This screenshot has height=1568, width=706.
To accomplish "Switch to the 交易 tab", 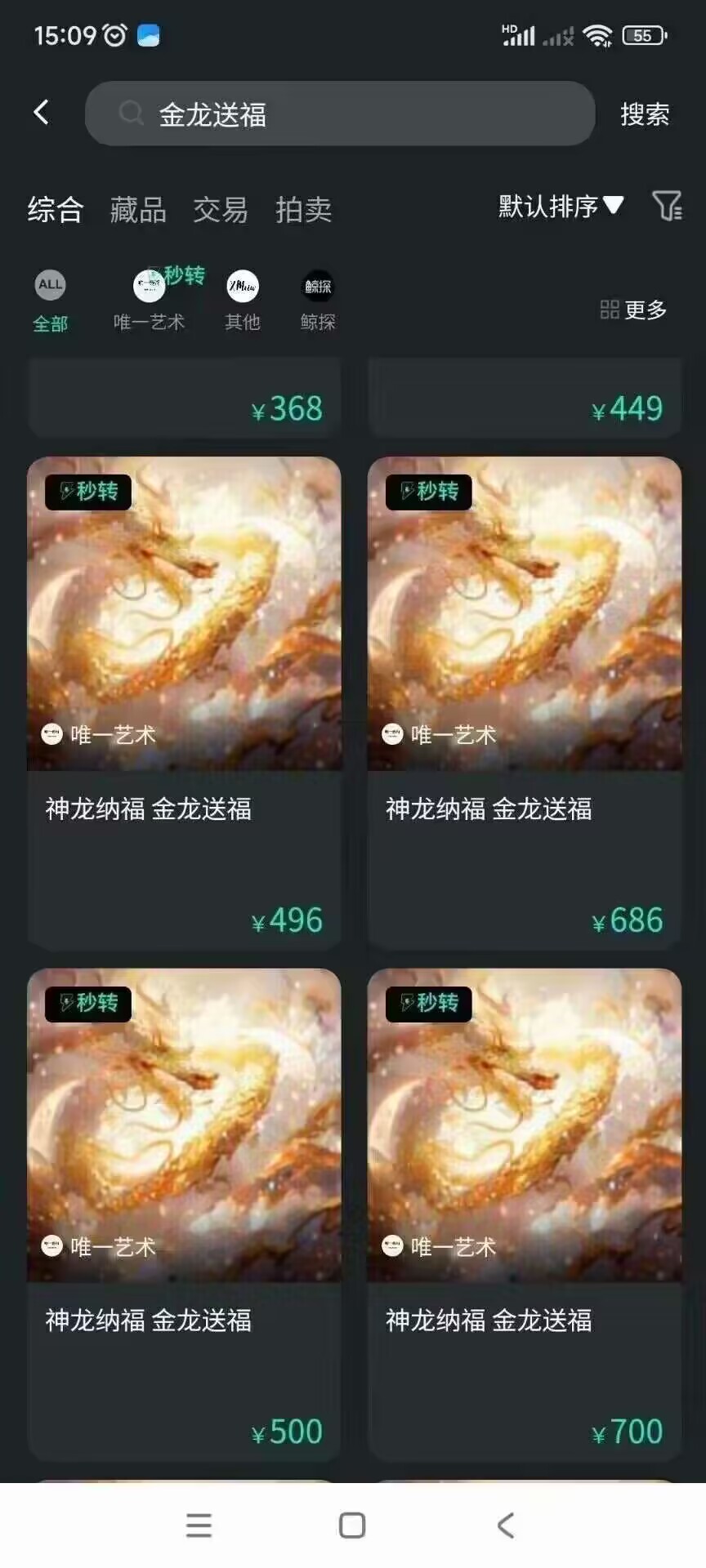I will point(221,209).
